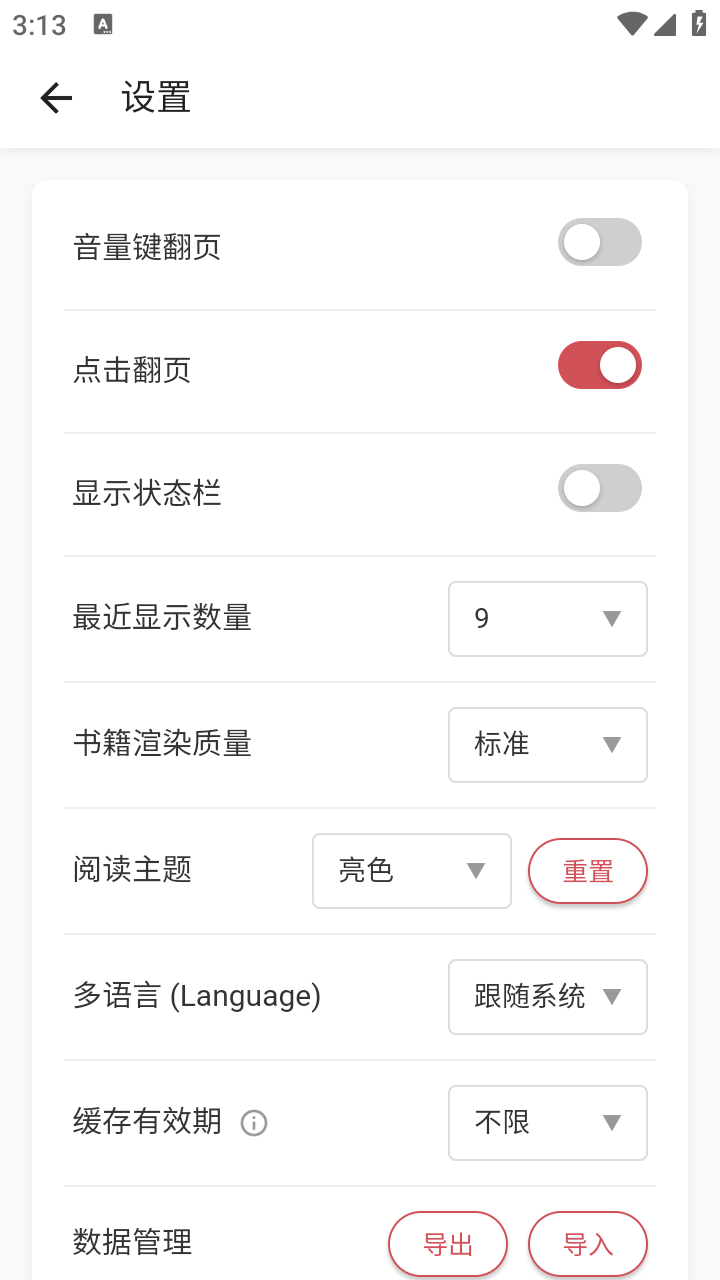The image size is (720, 1280).
Task: Open the 多语言 dropdown set to 跟随系统
Action: point(548,997)
